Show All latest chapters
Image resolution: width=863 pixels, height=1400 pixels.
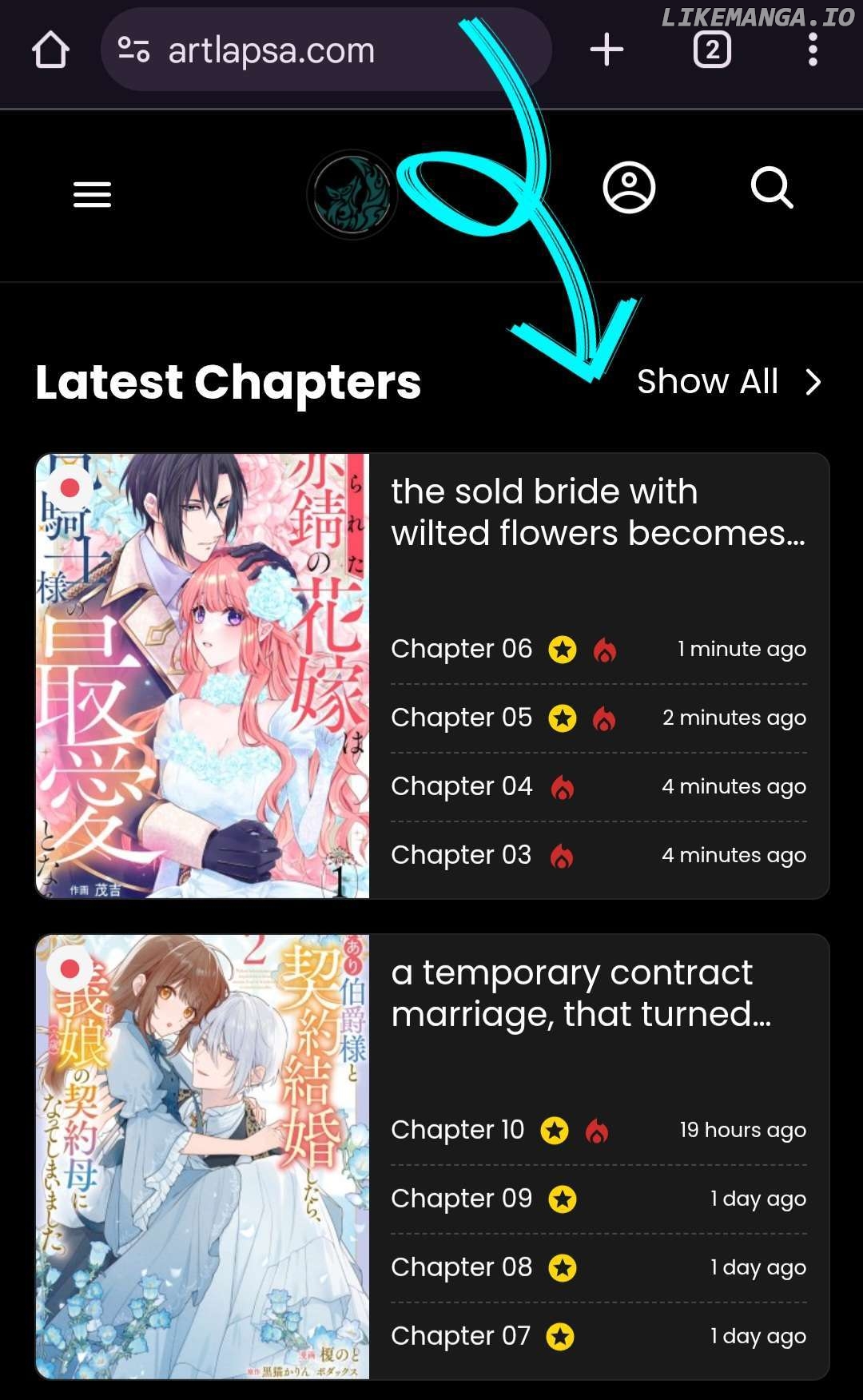[728, 382]
